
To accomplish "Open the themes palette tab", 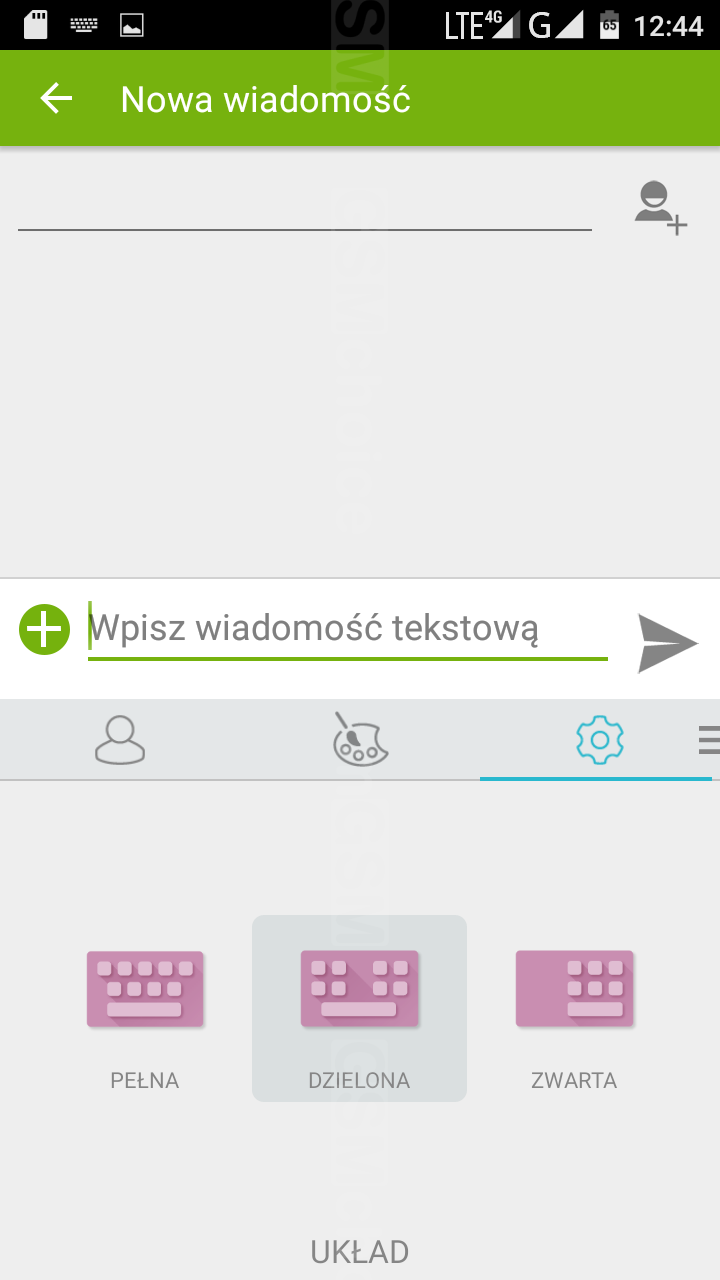I will [360, 740].
